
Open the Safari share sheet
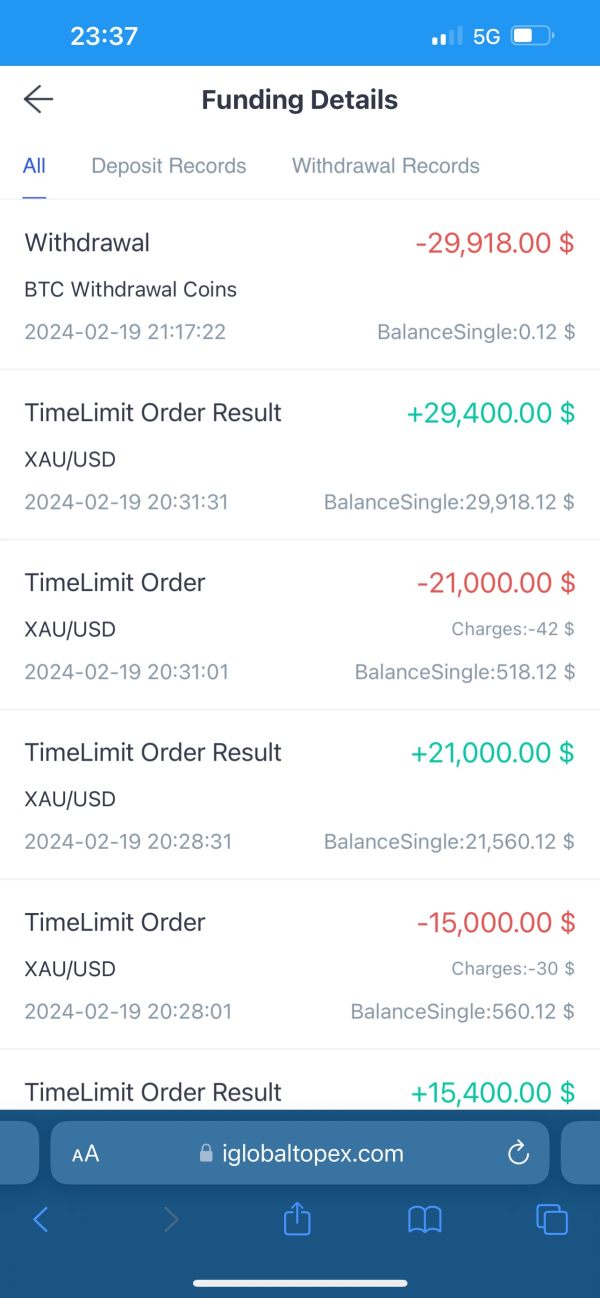click(297, 1218)
